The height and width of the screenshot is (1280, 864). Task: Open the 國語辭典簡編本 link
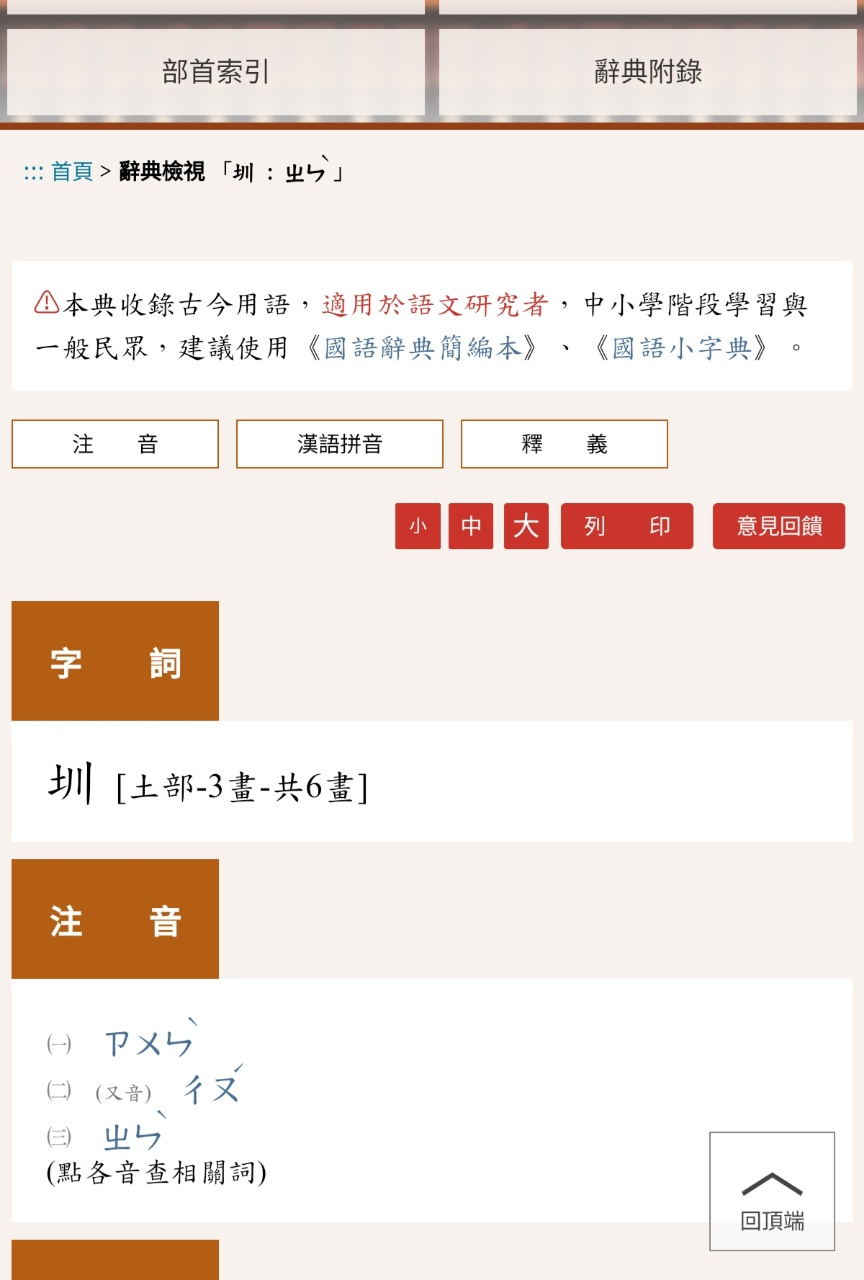coord(422,348)
